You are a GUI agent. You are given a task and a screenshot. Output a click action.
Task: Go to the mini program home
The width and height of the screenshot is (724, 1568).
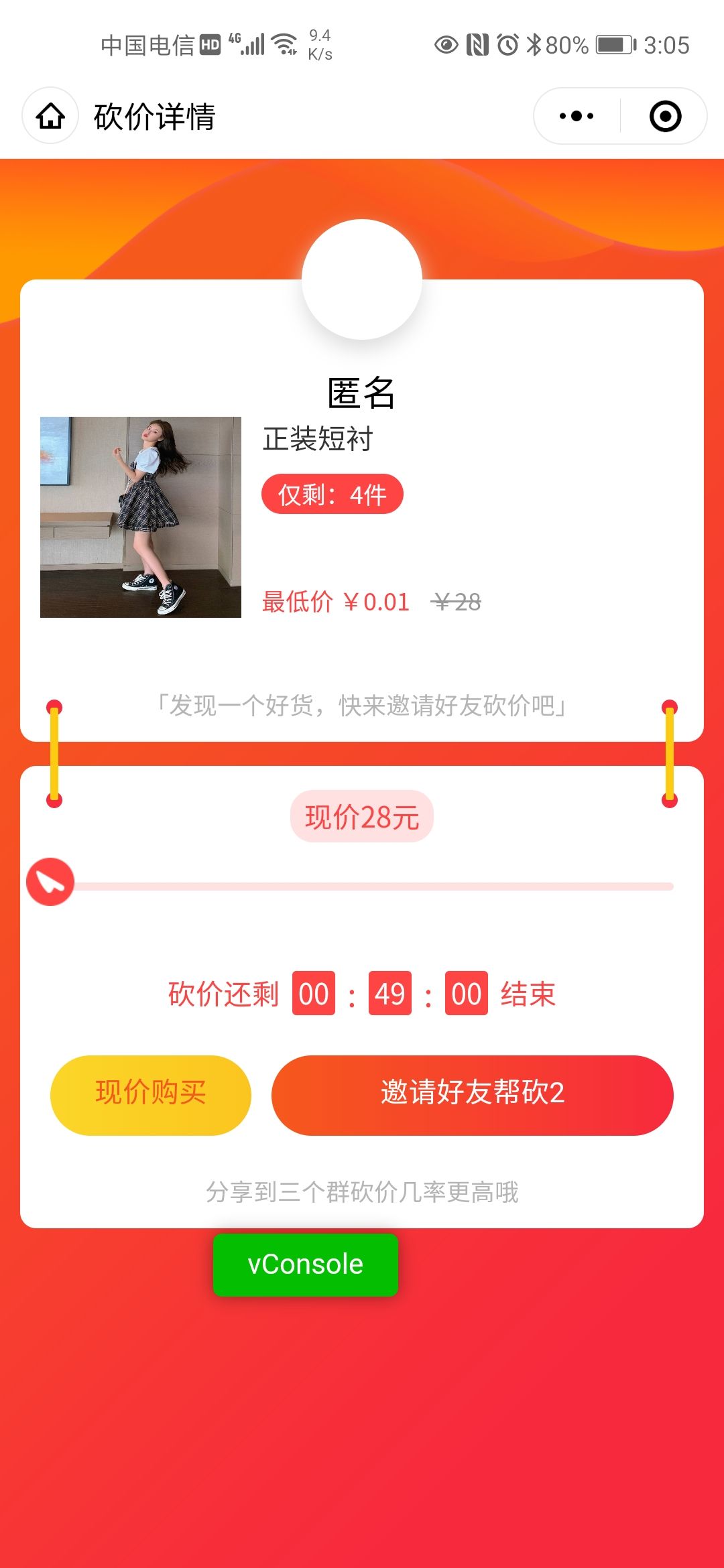[50, 116]
